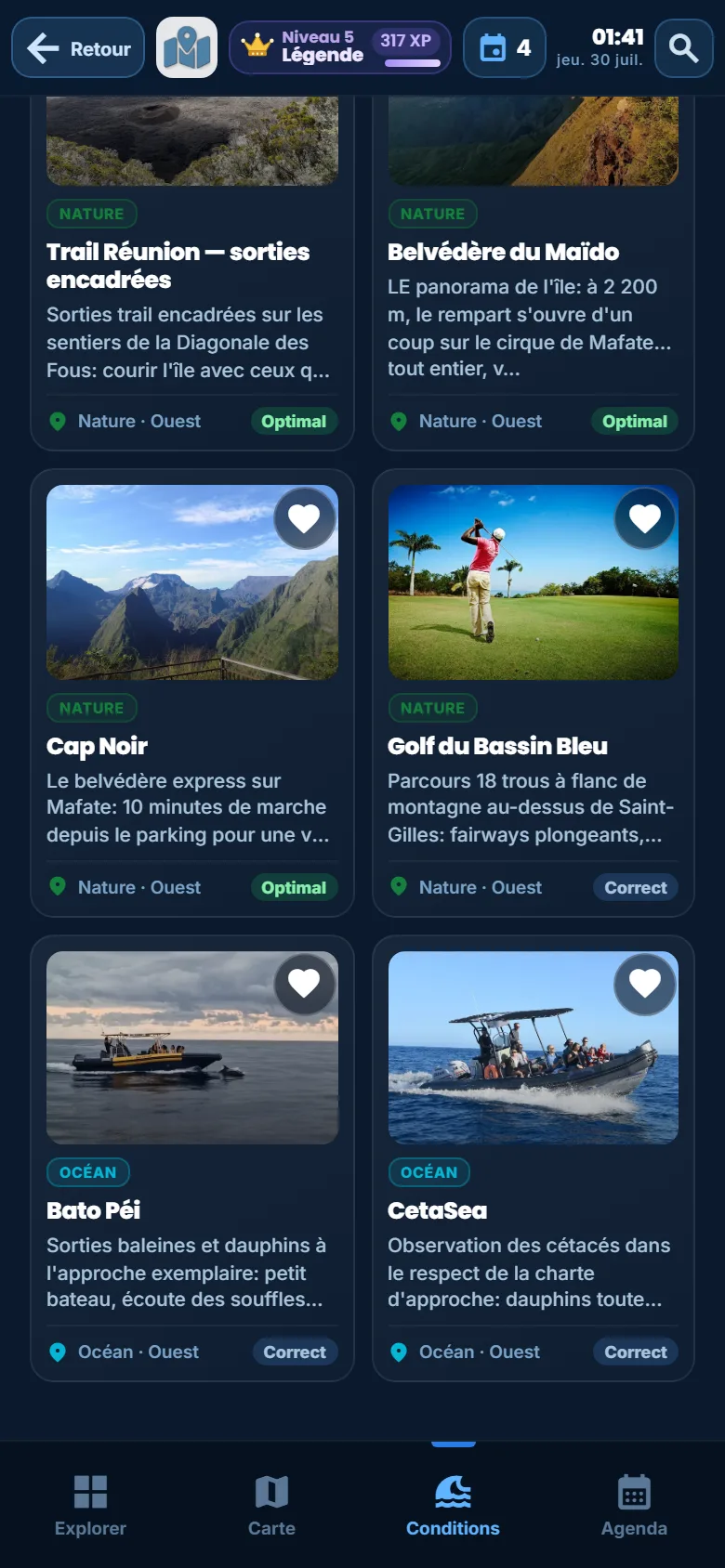Open search with the magnifier icon
Image resolution: width=725 pixels, height=1568 pixels.
(x=684, y=47)
